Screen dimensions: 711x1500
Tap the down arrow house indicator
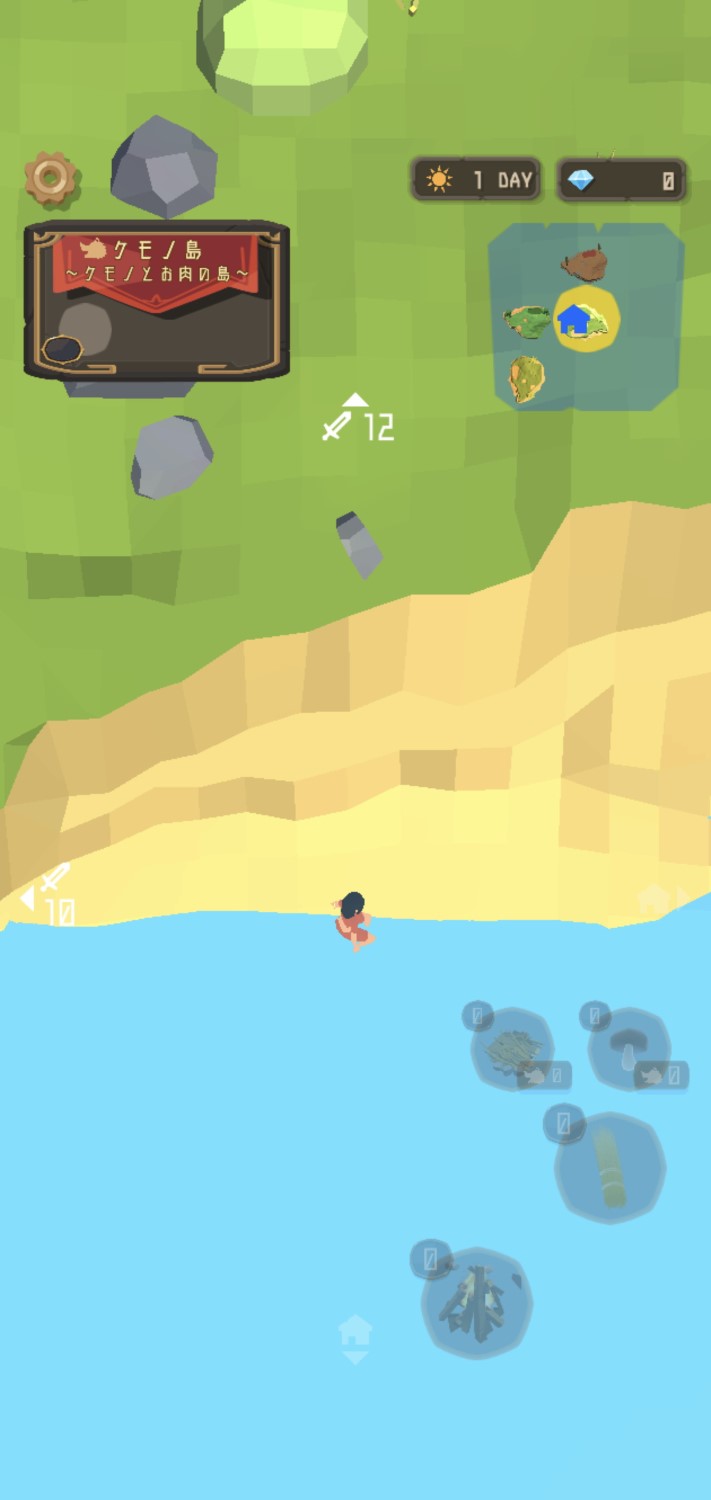355,1340
